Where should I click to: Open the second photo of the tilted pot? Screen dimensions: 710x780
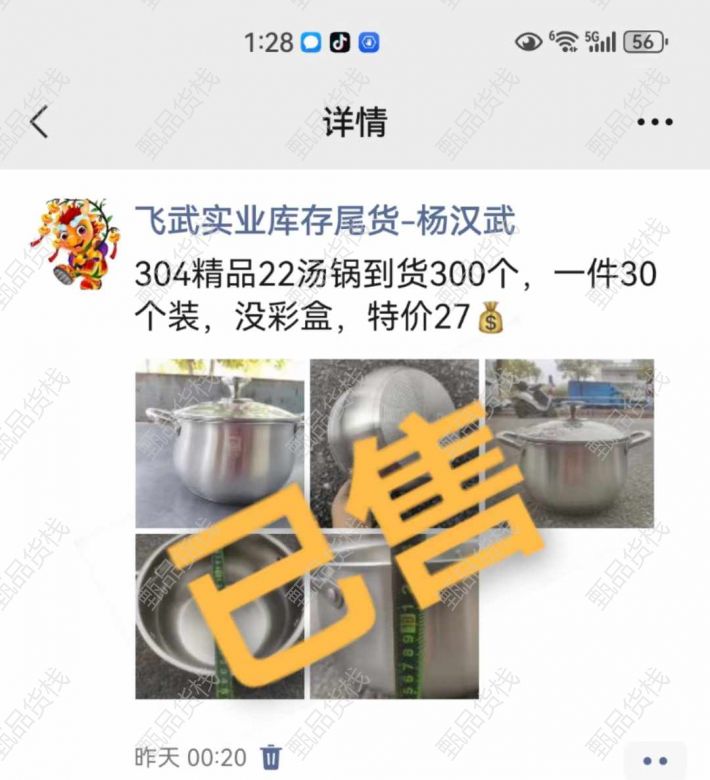click(394, 443)
